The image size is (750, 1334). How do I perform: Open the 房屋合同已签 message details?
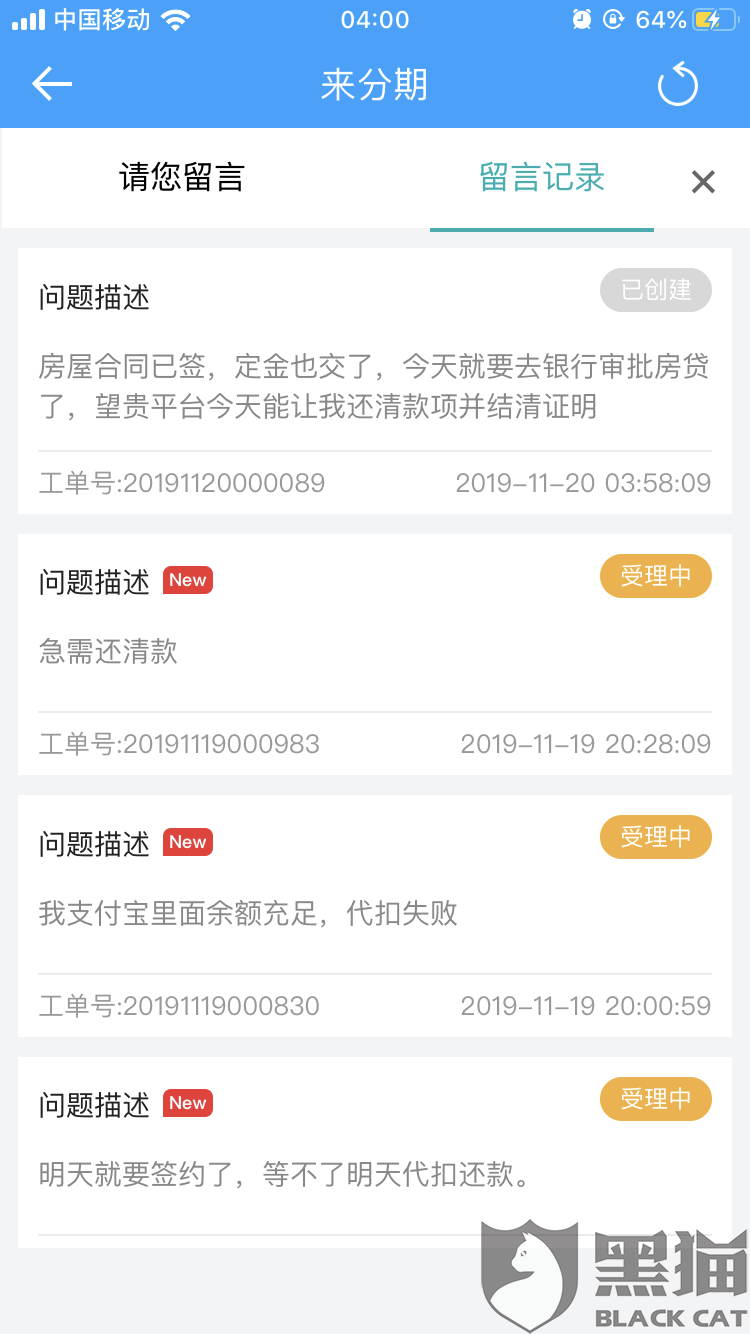(375, 390)
